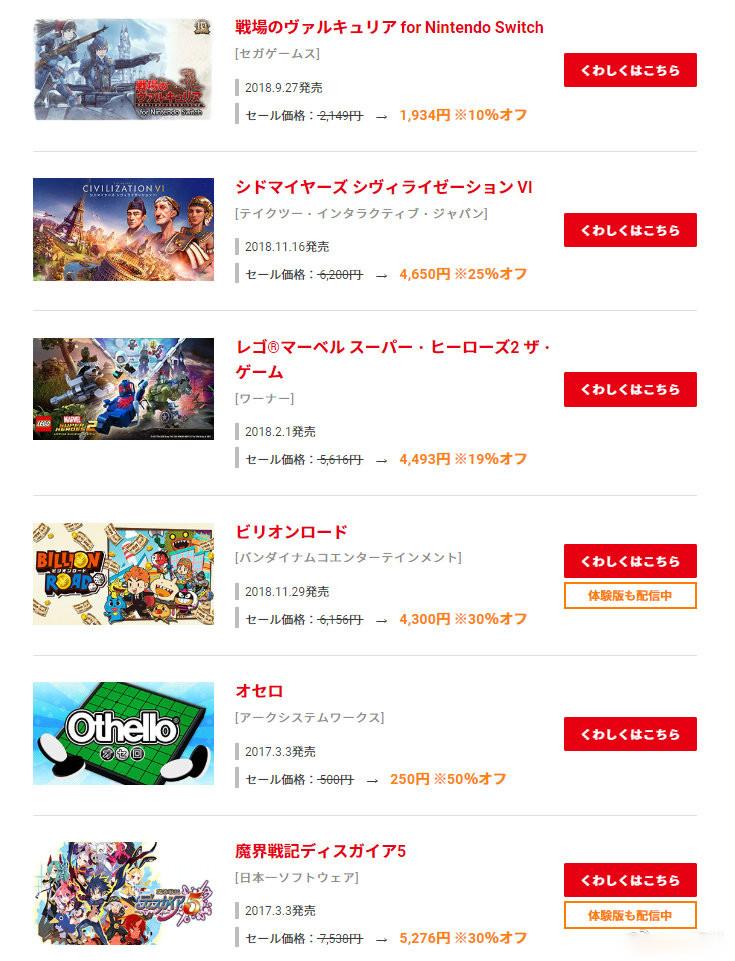This screenshot has height=961, width=735.
Task: Select the Civilization VI game thumbnail
Action: click(x=123, y=229)
